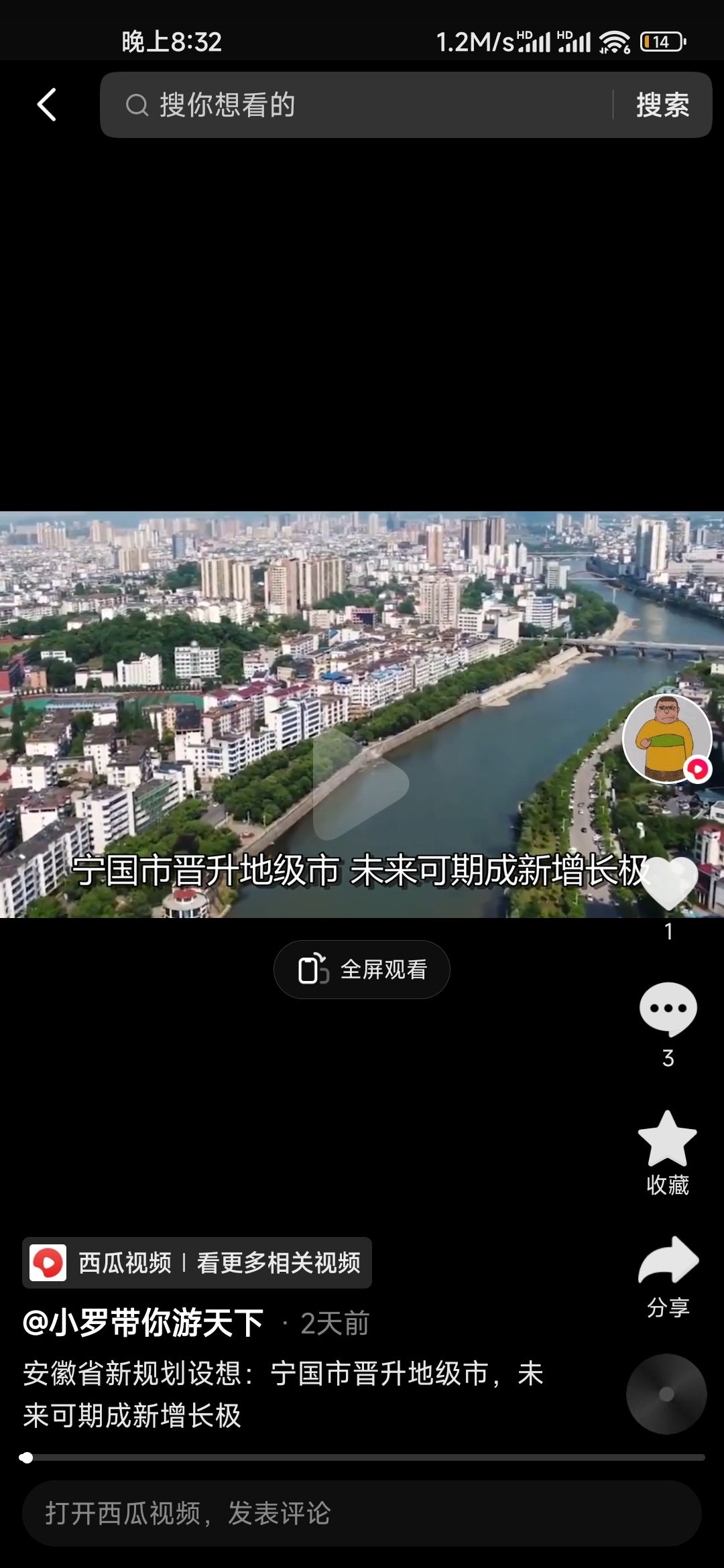Open 西瓜视频 看更多相关视频 link
Viewport: 724px width, 1568px height.
197,1262
